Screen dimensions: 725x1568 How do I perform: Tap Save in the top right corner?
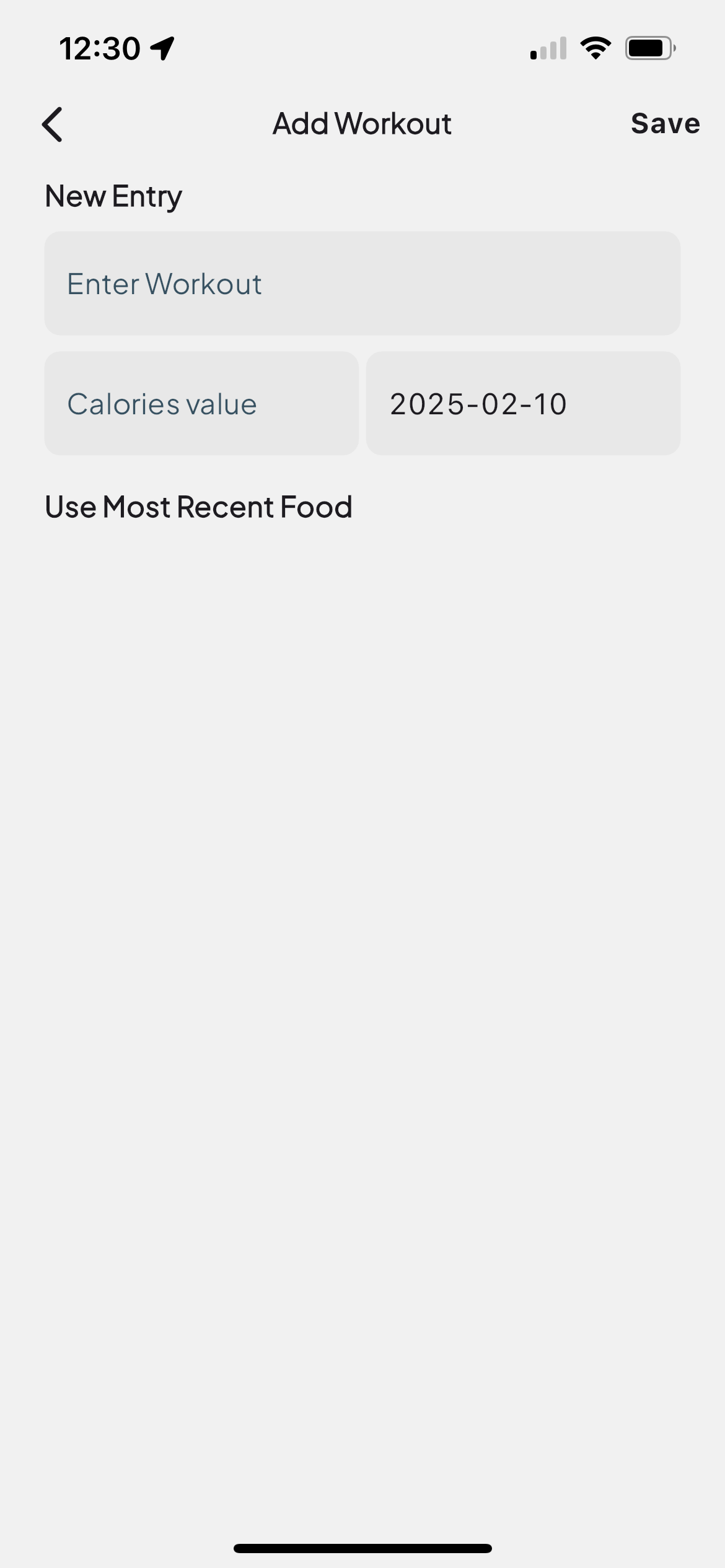665,123
